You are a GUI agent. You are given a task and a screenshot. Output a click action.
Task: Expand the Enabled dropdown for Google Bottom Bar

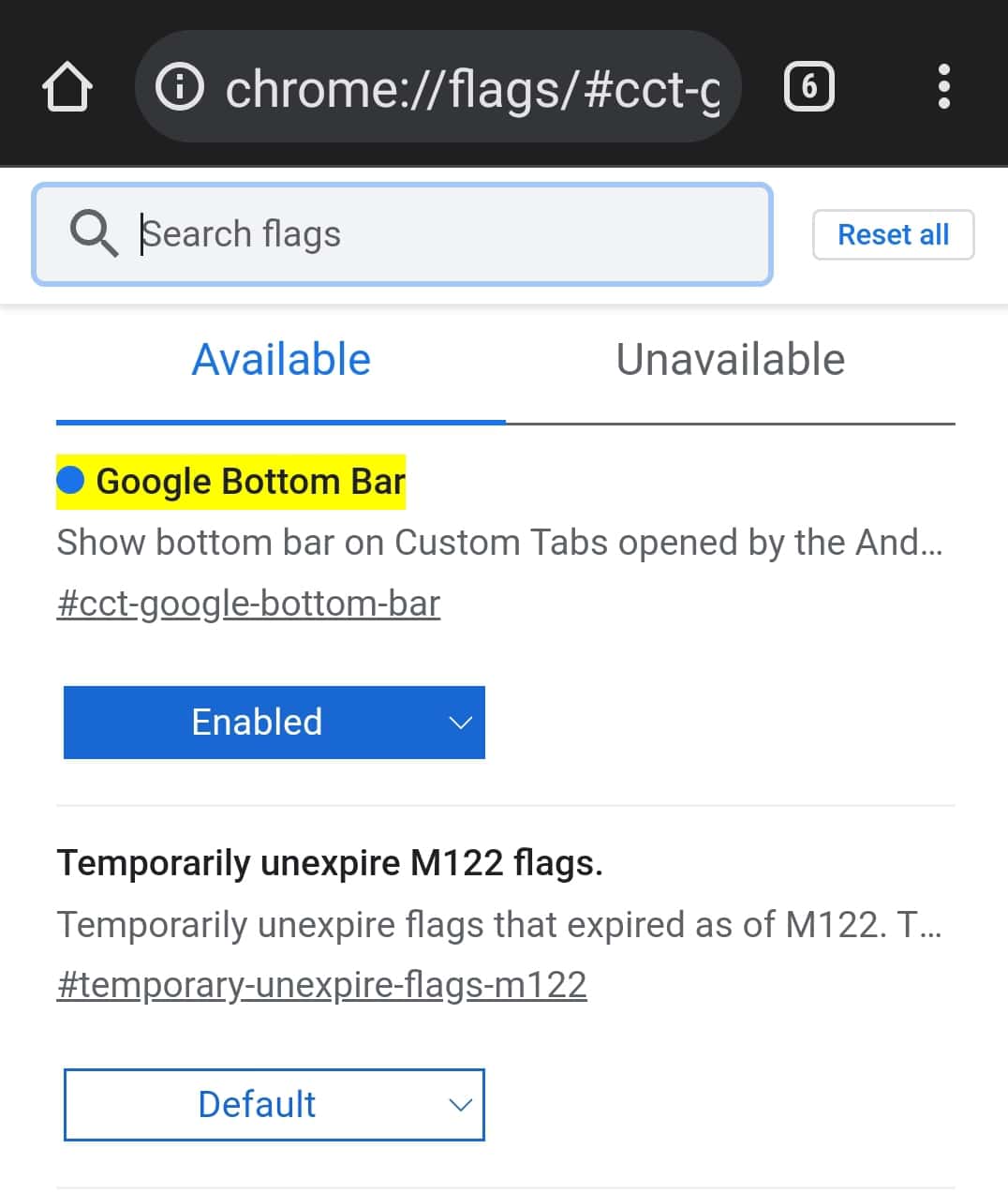click(x=274, y=723)
